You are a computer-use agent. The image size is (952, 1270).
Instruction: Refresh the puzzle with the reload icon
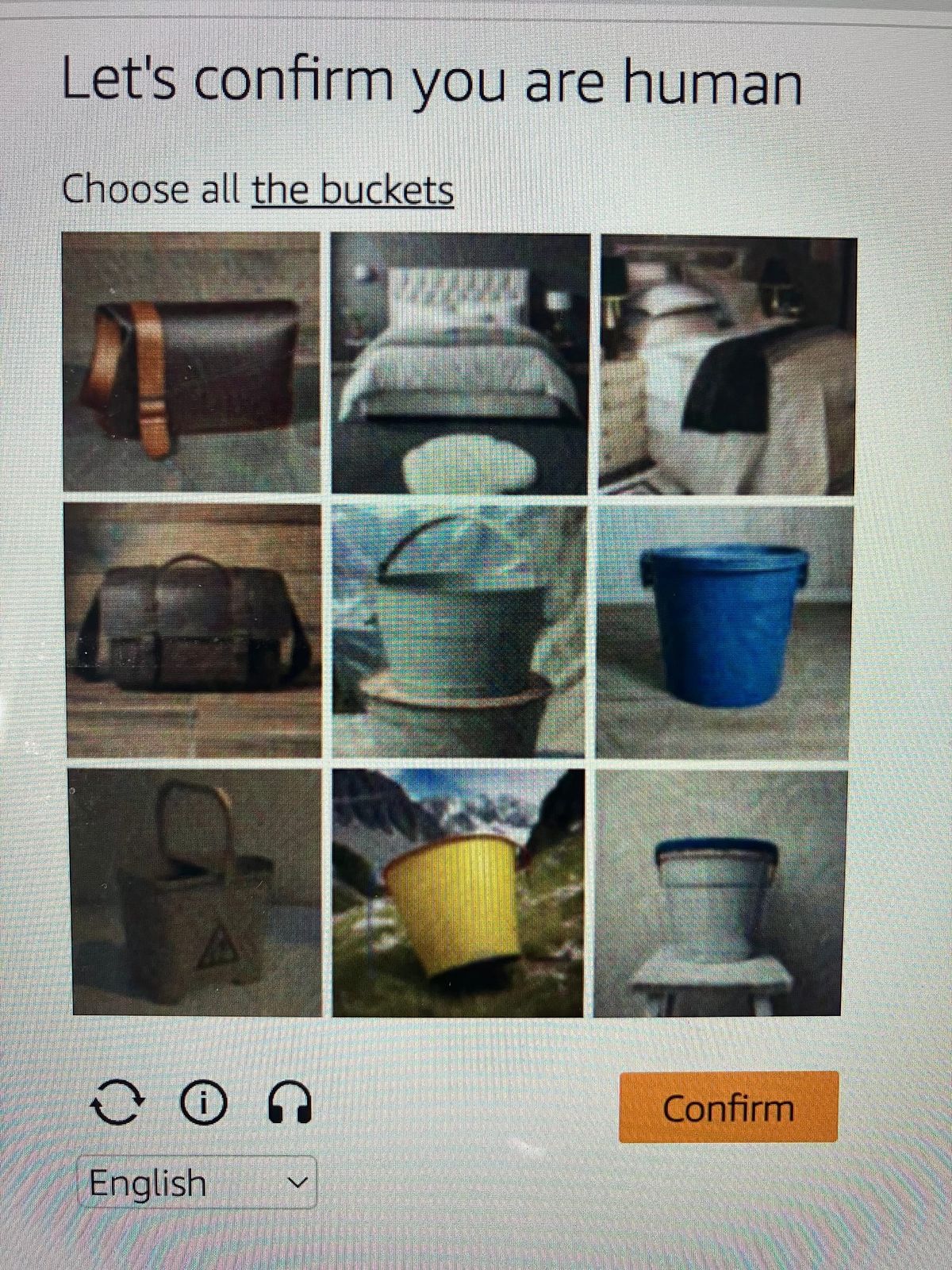point(117,1104)
